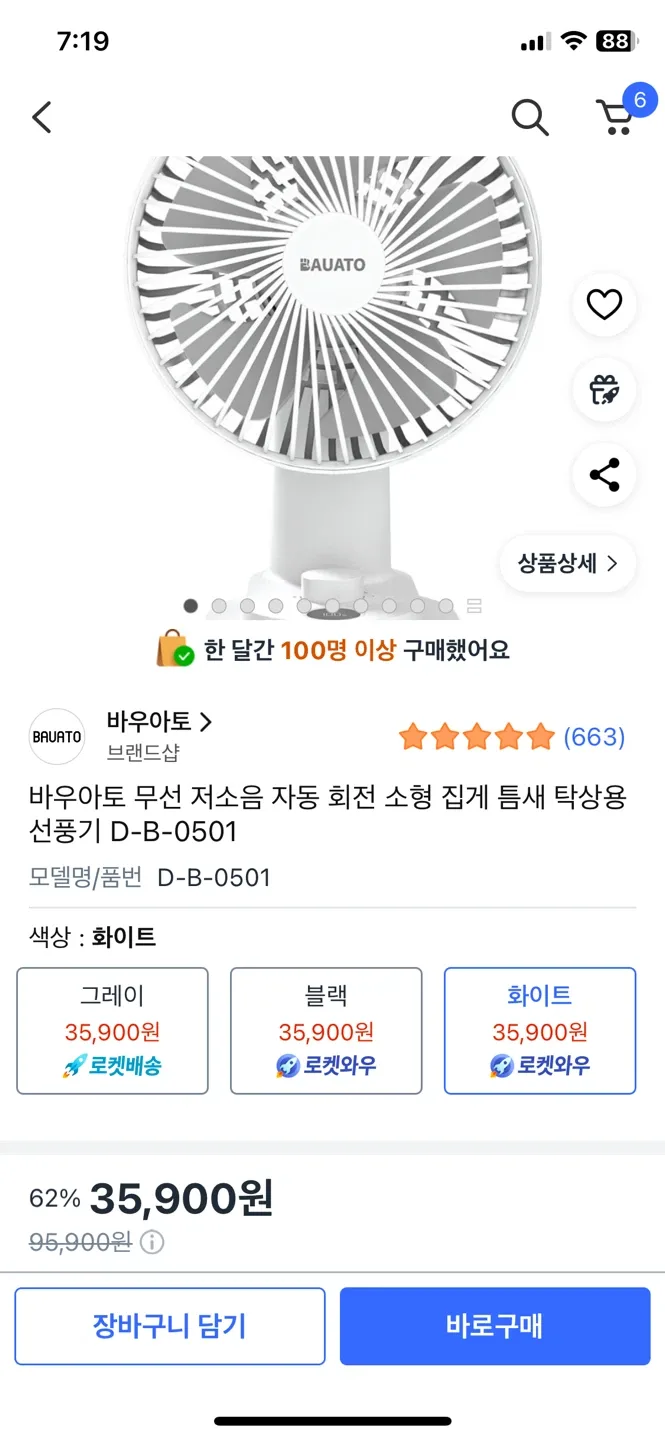The width and height of the screenshot is (665, 1440).
Task: View the 663 customer reviews
Action: coord(593,737)
